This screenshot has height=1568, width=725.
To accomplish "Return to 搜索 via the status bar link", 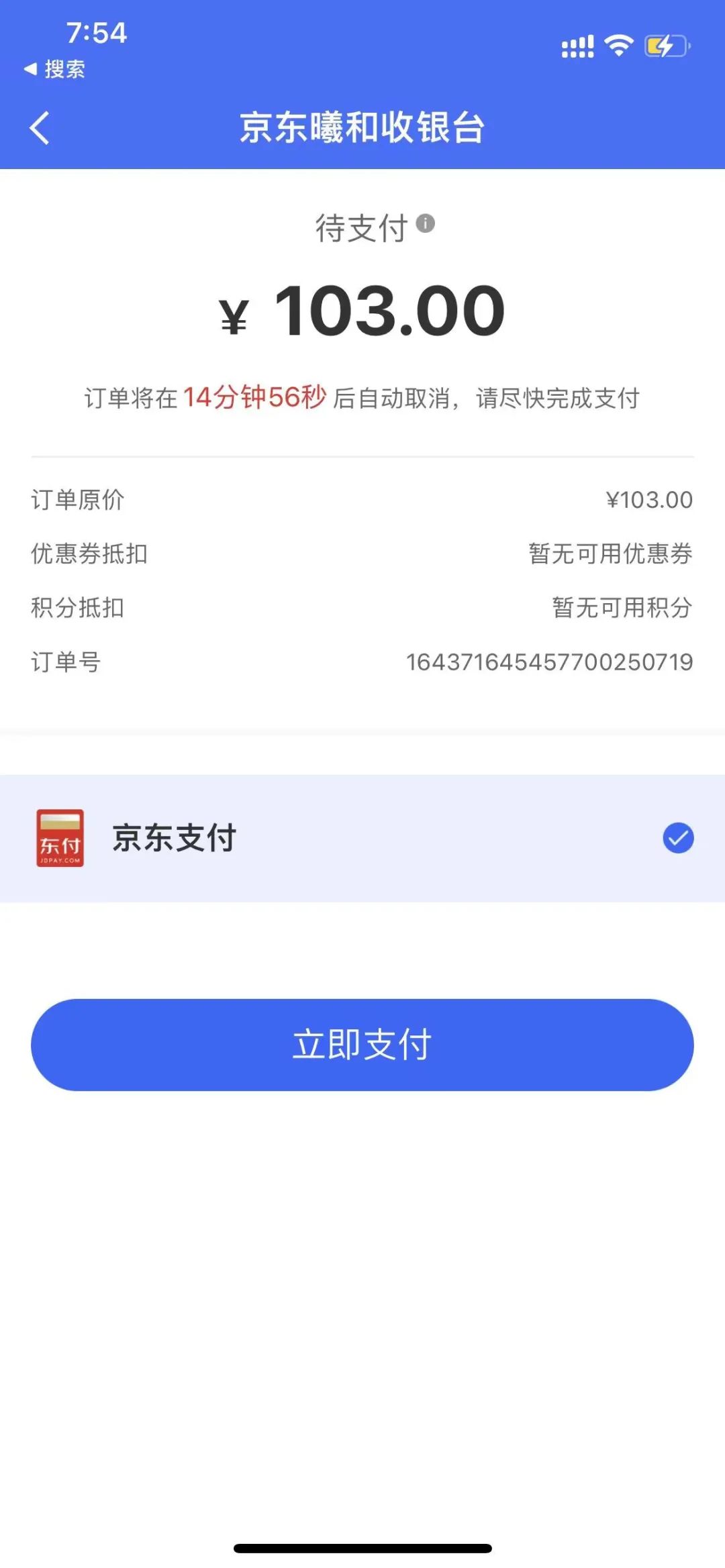I will tap(54, 68).
